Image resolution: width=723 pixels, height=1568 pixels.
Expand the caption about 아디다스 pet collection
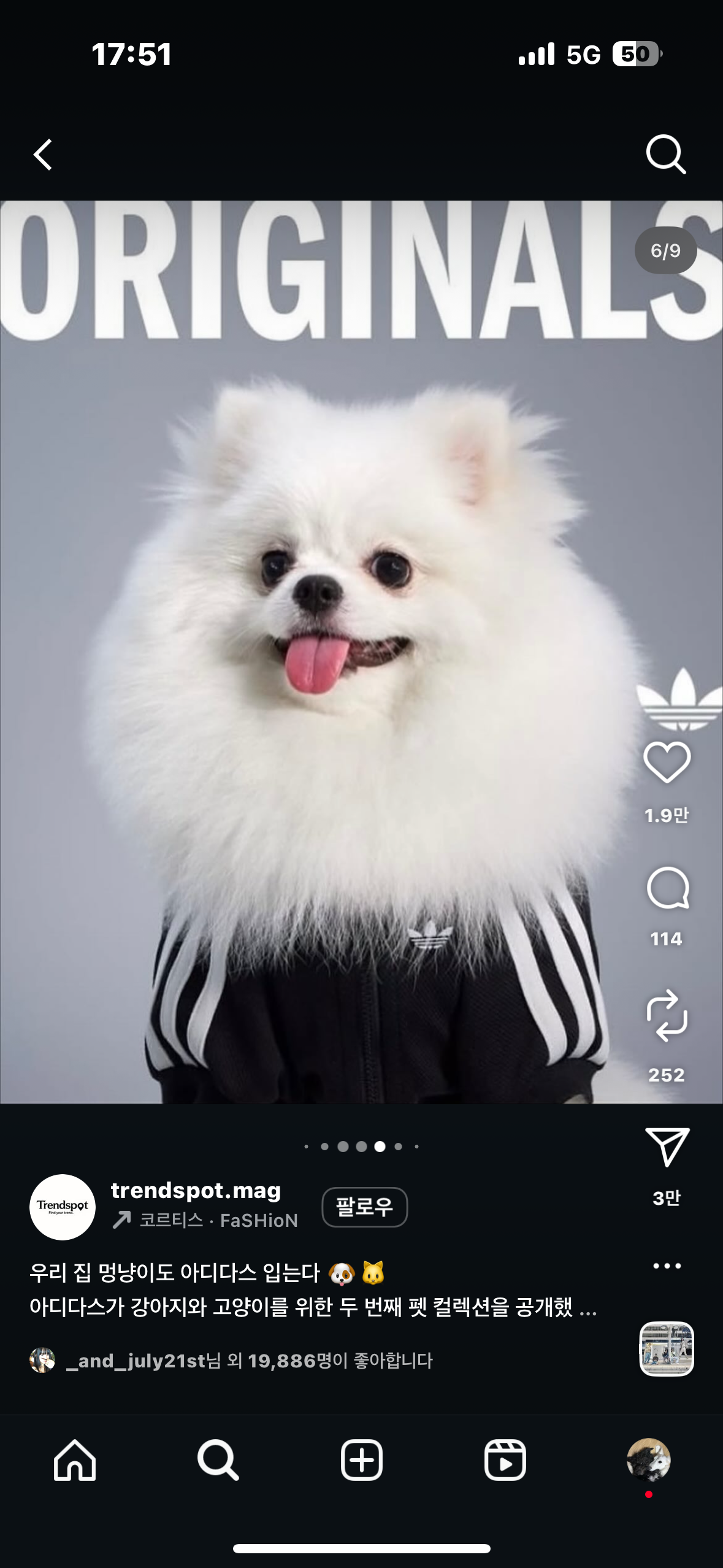click(587, 1308)
